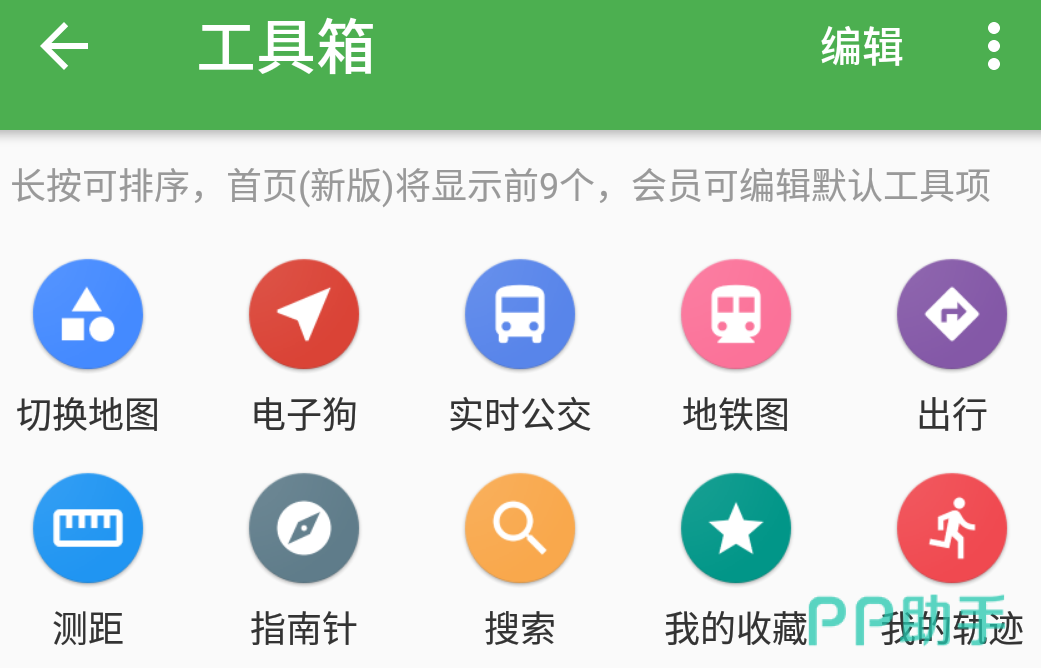
Task: Select the 搜索 search tool
Action: pos(520,529)
